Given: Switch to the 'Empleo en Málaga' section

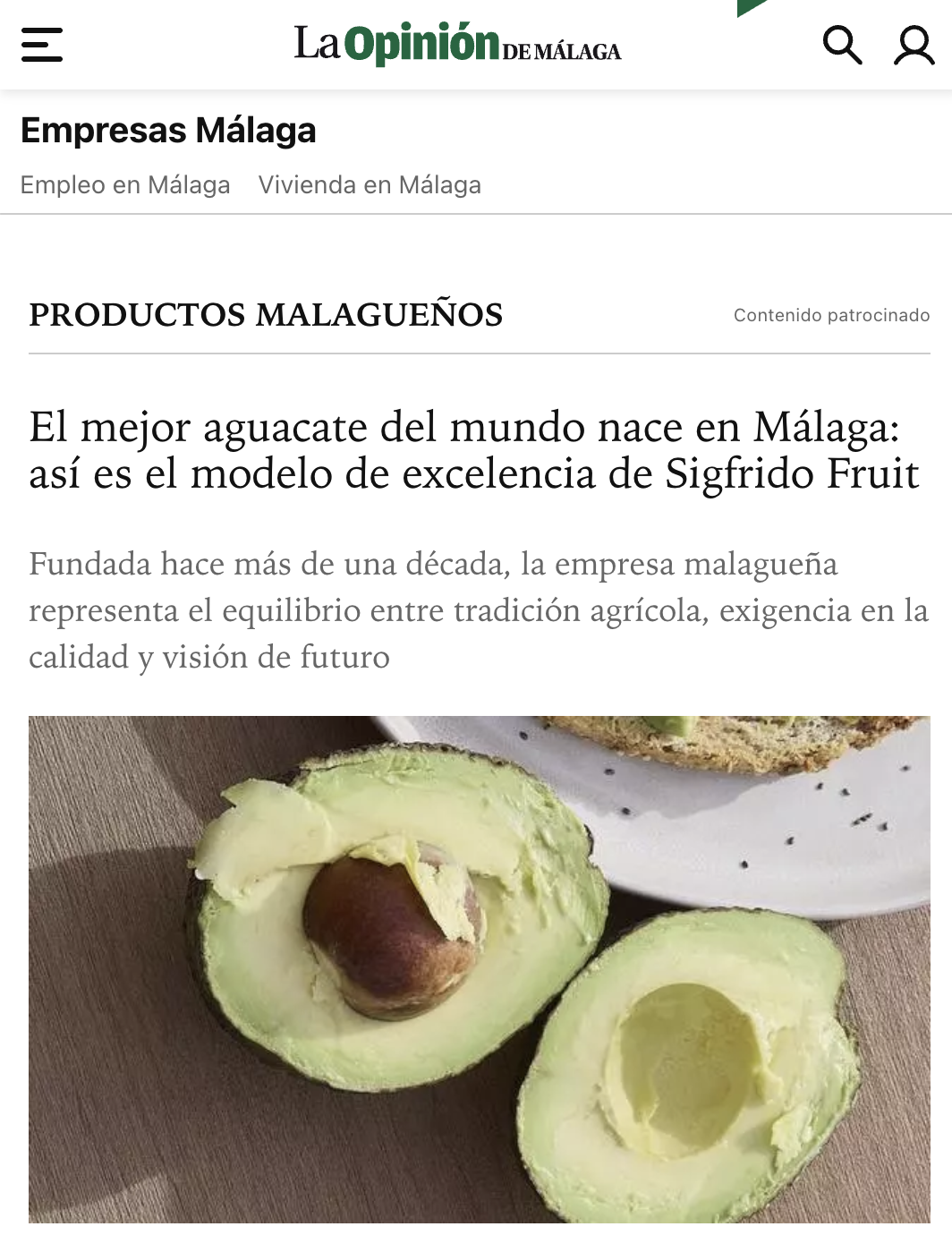Looking at the screenshot, I should tap(125, 185).
